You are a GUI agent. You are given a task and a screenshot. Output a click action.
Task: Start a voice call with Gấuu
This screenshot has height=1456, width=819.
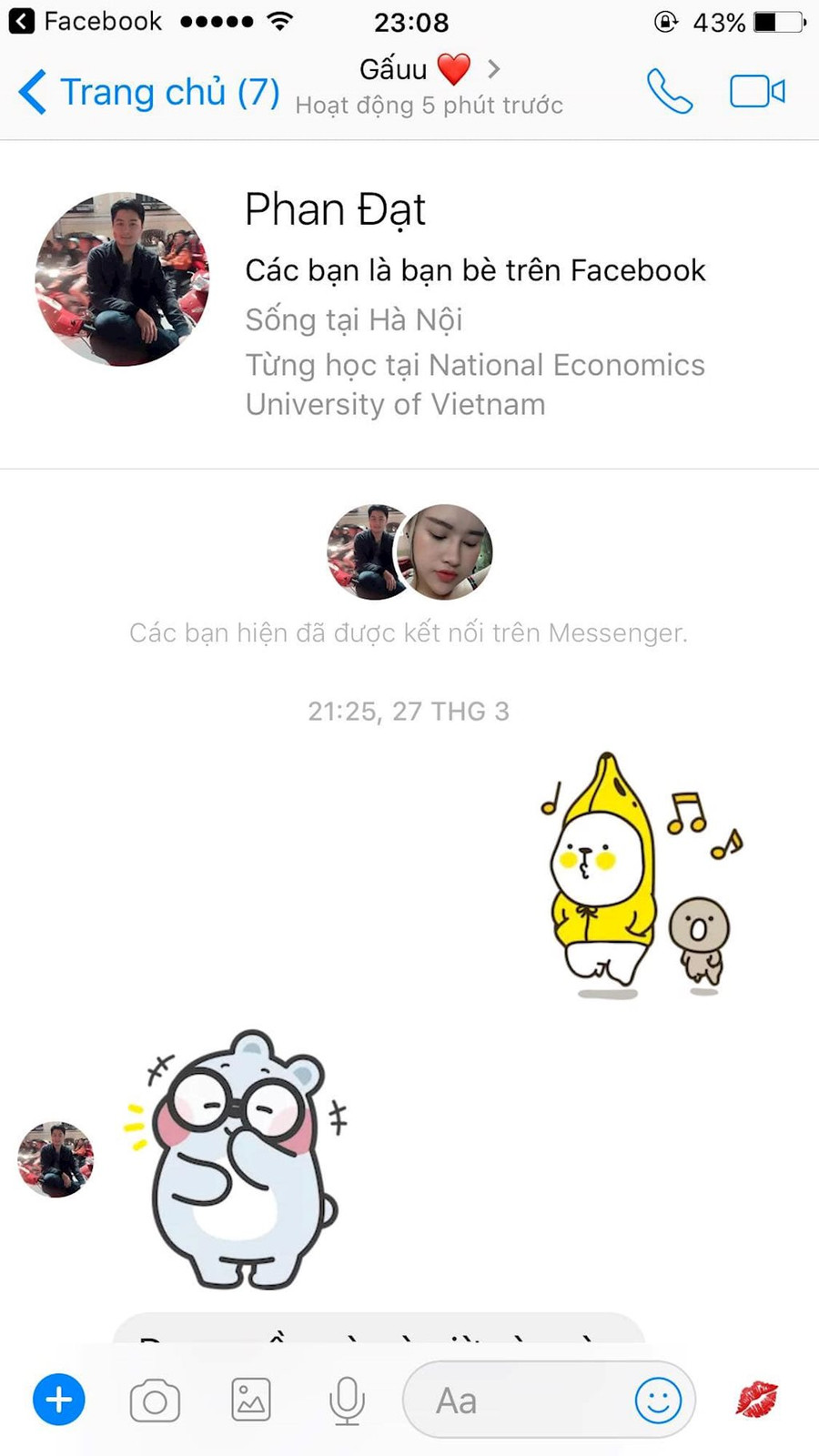point(669,90)
